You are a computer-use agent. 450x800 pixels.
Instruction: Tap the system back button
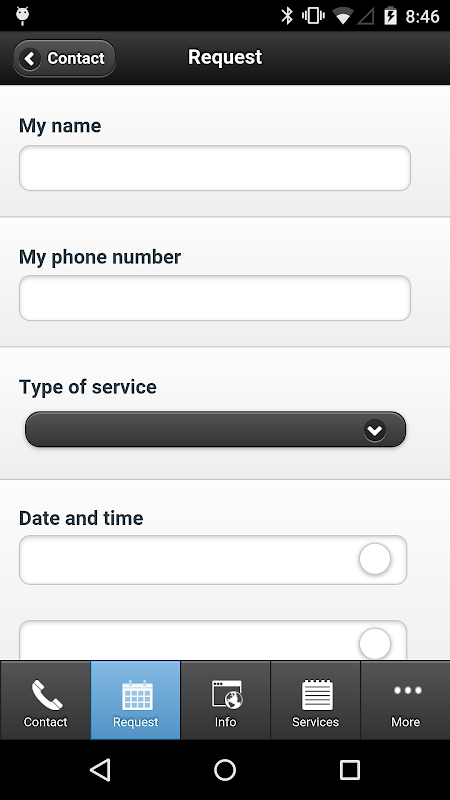pyautogui.click(x=100, y=769)
